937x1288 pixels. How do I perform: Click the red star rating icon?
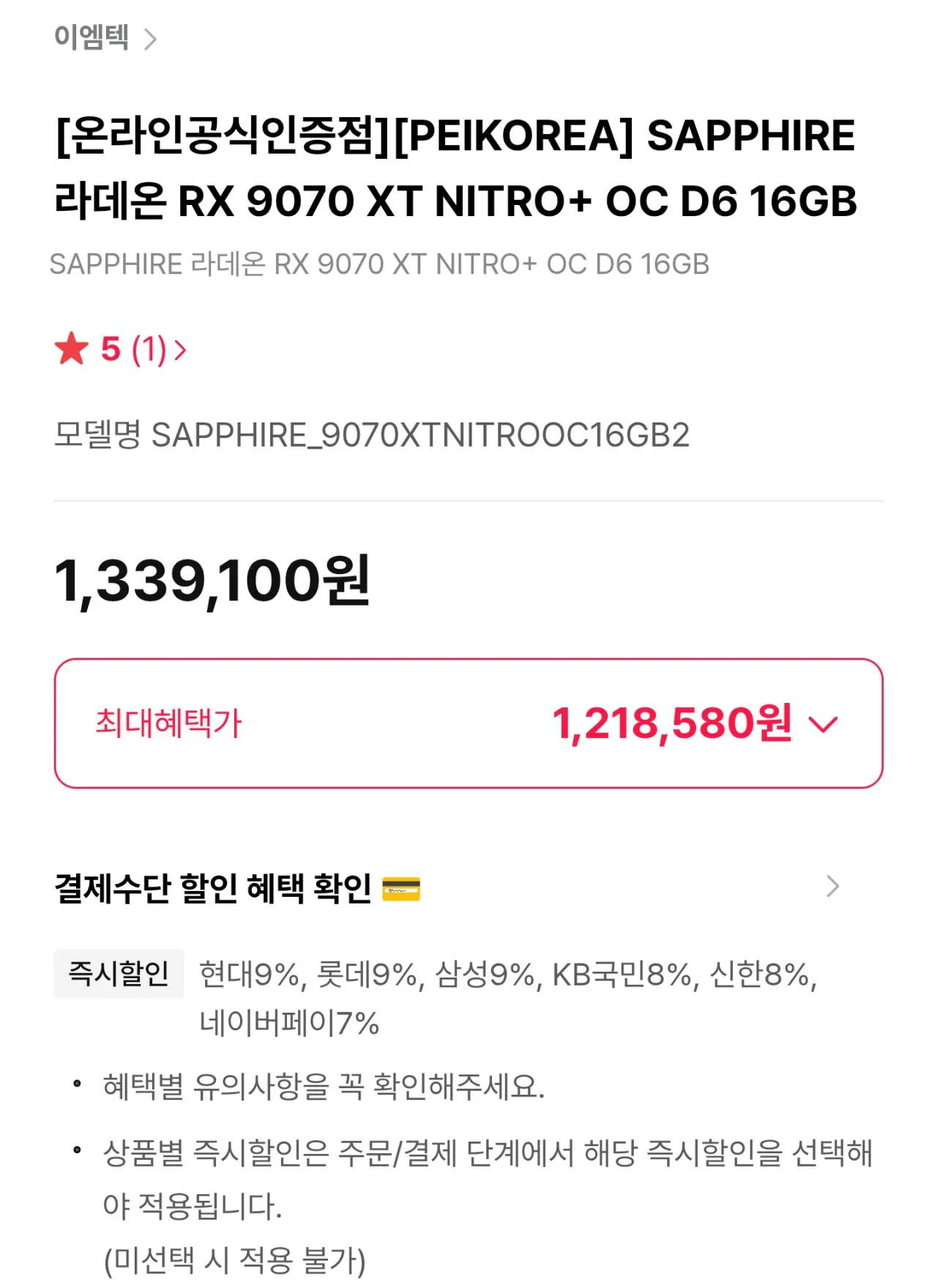(x=70, y=351)
